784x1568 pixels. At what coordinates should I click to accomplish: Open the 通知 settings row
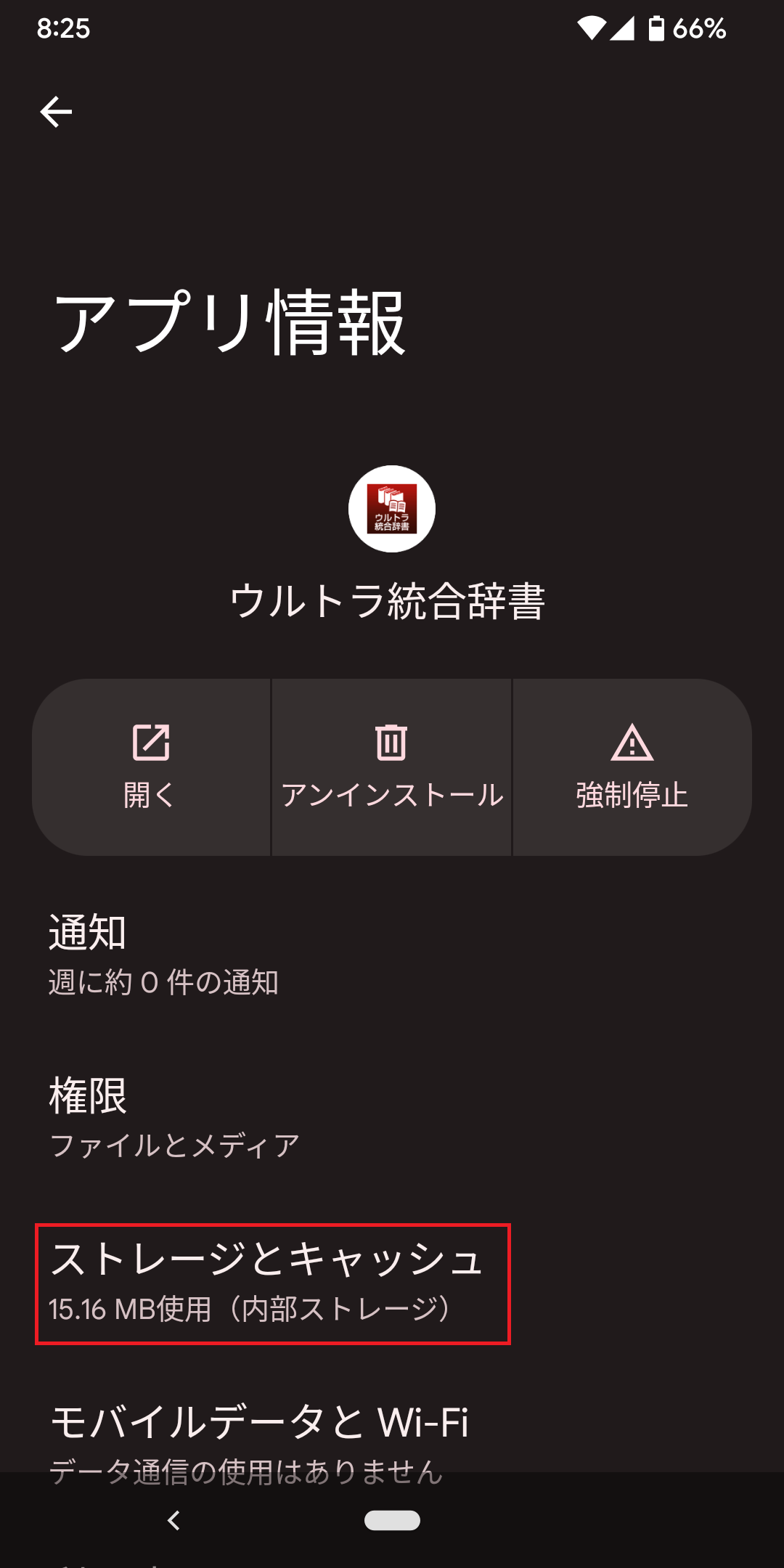point(392,955)
